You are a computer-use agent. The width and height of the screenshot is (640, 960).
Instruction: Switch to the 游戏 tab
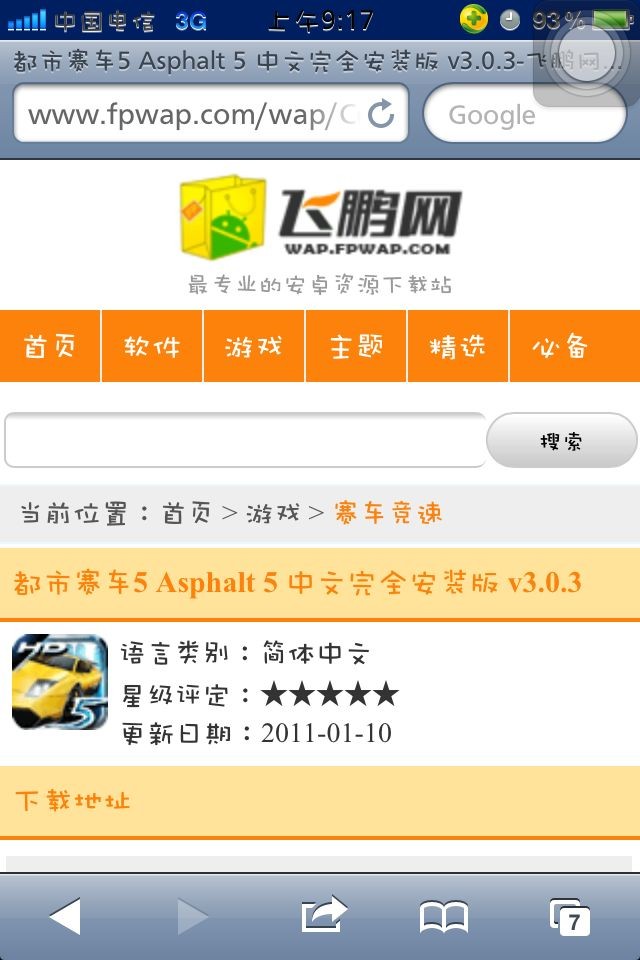(254, 346)
